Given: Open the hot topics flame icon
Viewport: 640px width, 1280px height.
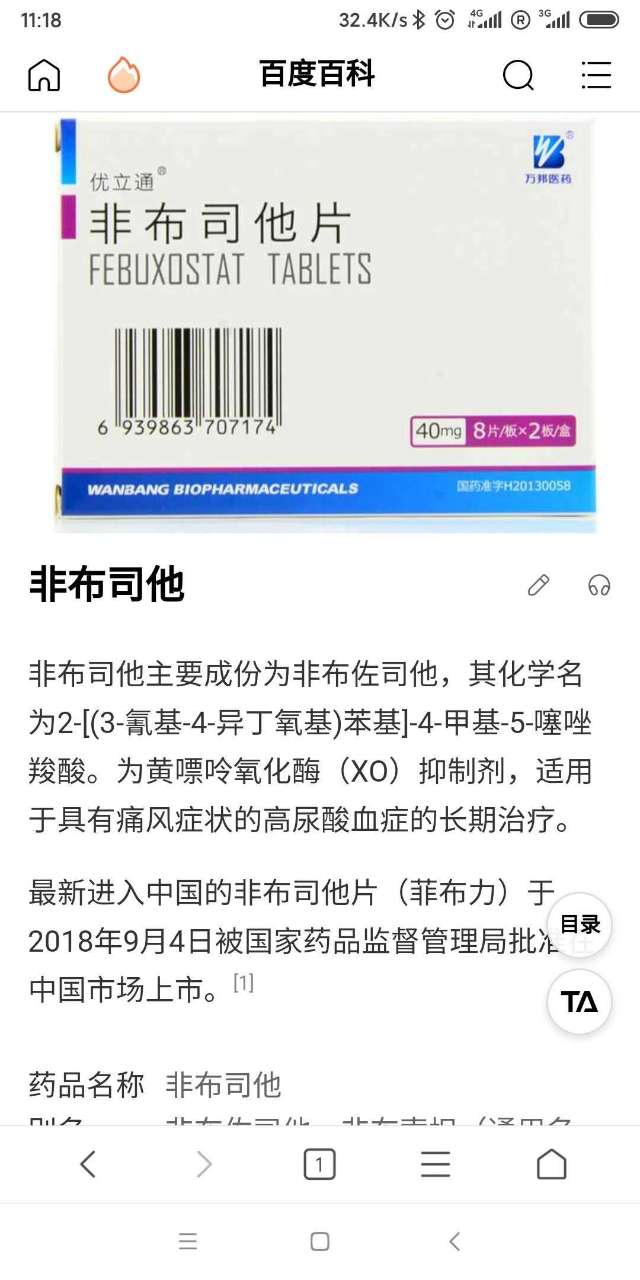Looking at the screenshot, I should [124, 75].
